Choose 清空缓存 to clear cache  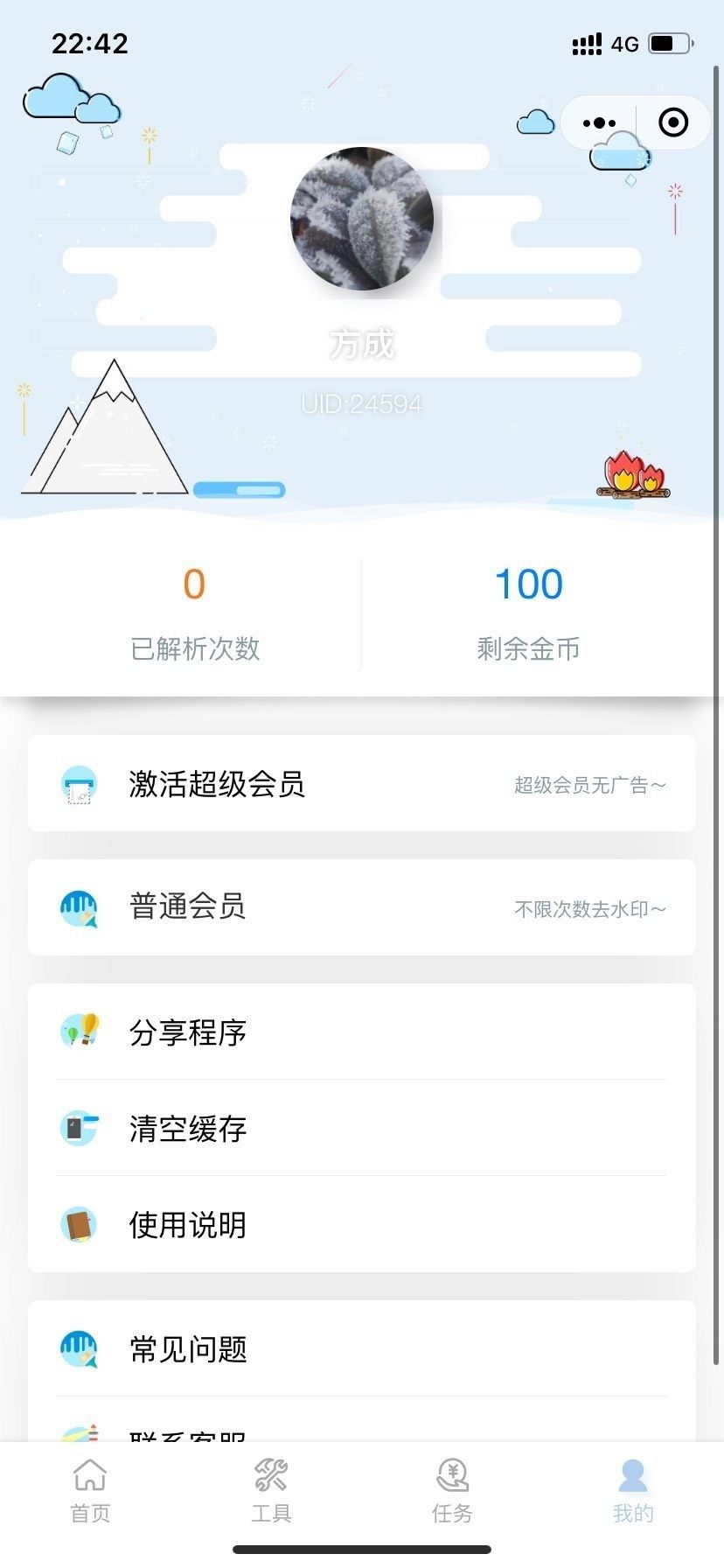coord(362,1129)
